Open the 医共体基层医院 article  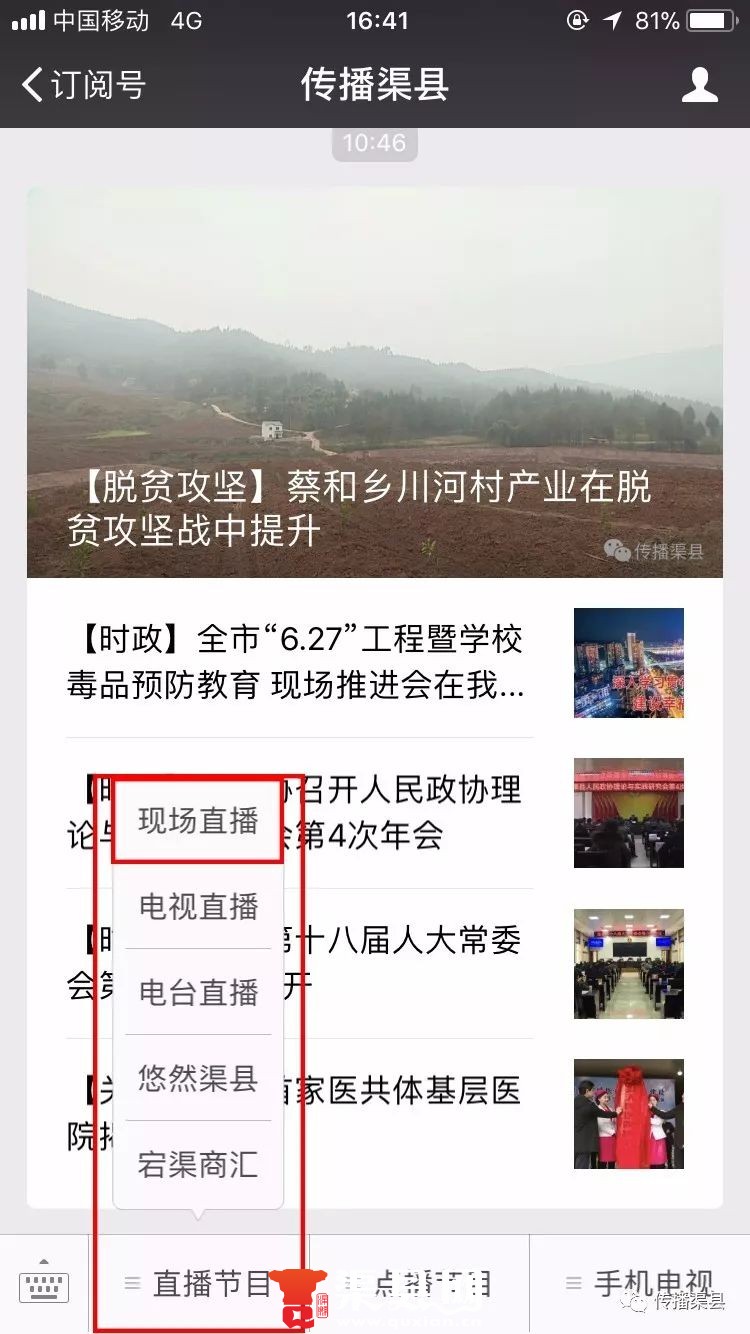420,1112
